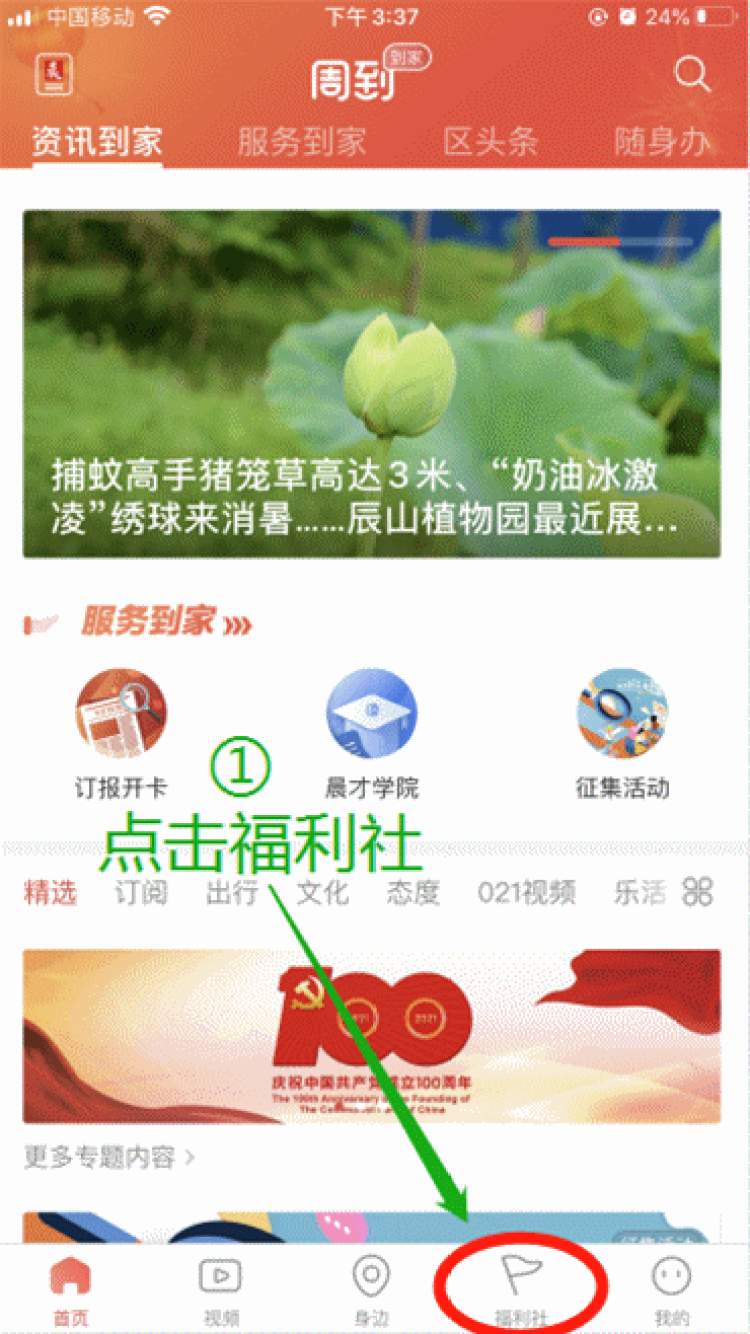Switch to the 区头条 top tab
The height and width of the screenshot is (1334, 750).
tap(491, 142)
